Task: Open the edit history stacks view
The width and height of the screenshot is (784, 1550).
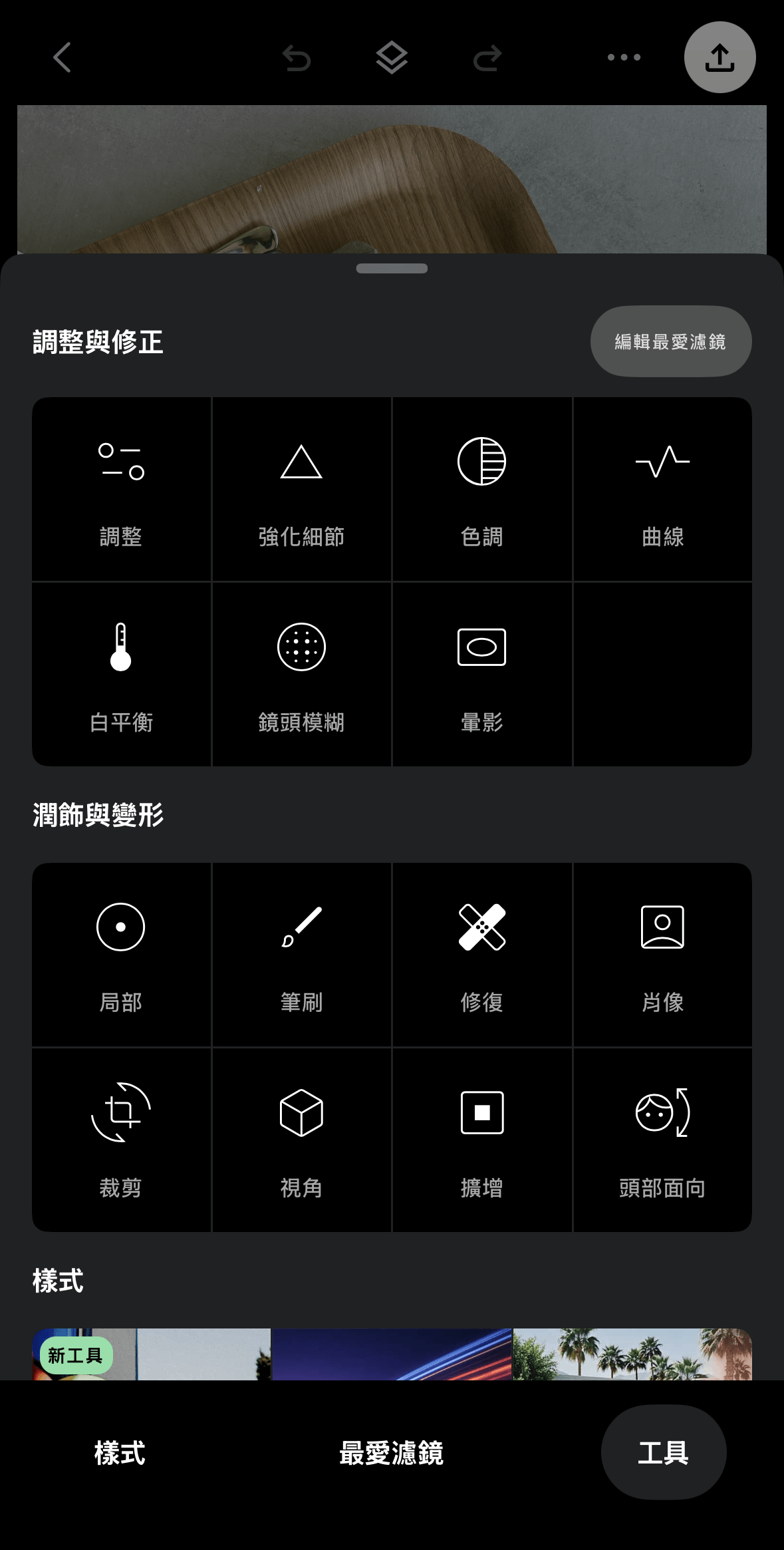Action: point(392,57)
